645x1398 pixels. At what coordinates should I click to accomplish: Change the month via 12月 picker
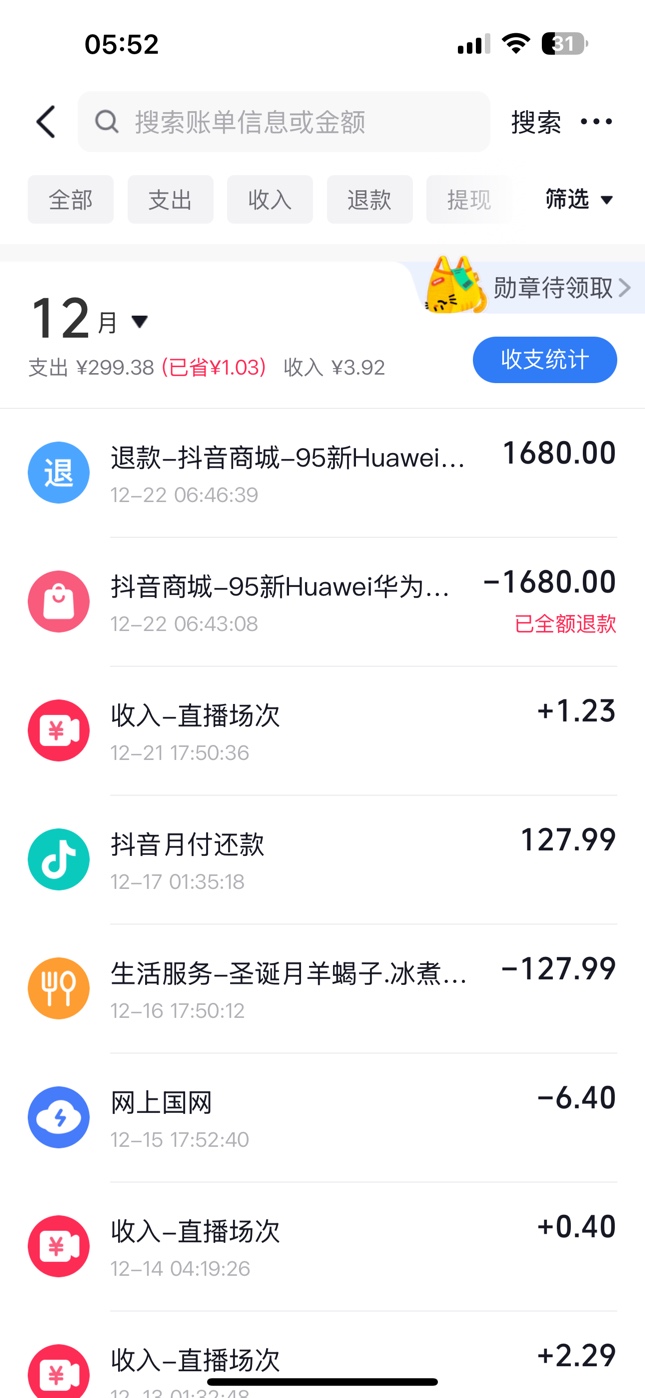[90, 321]
